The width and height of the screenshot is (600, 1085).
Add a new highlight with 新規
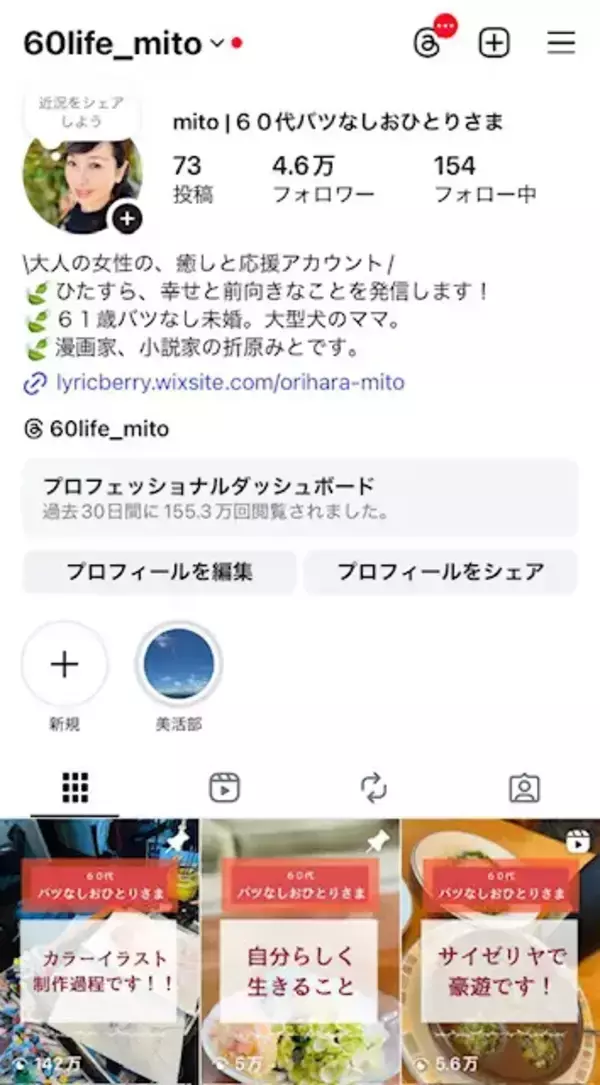click(x=64, y=665)
